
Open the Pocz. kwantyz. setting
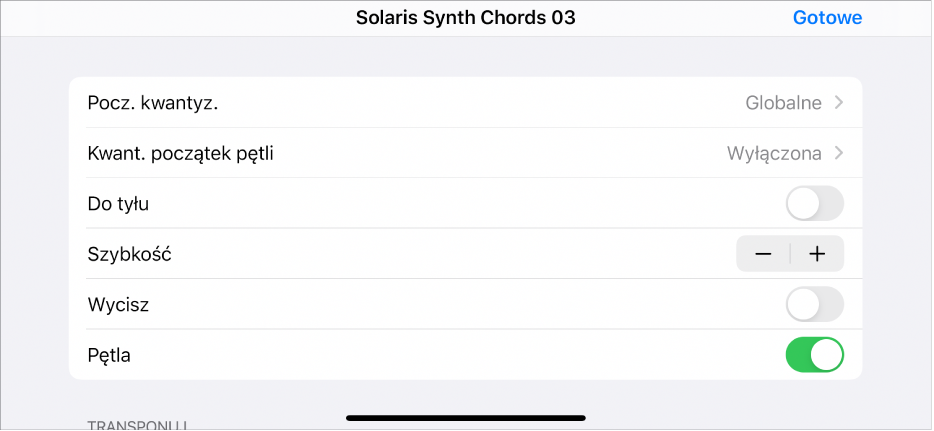tap(465, 103)
